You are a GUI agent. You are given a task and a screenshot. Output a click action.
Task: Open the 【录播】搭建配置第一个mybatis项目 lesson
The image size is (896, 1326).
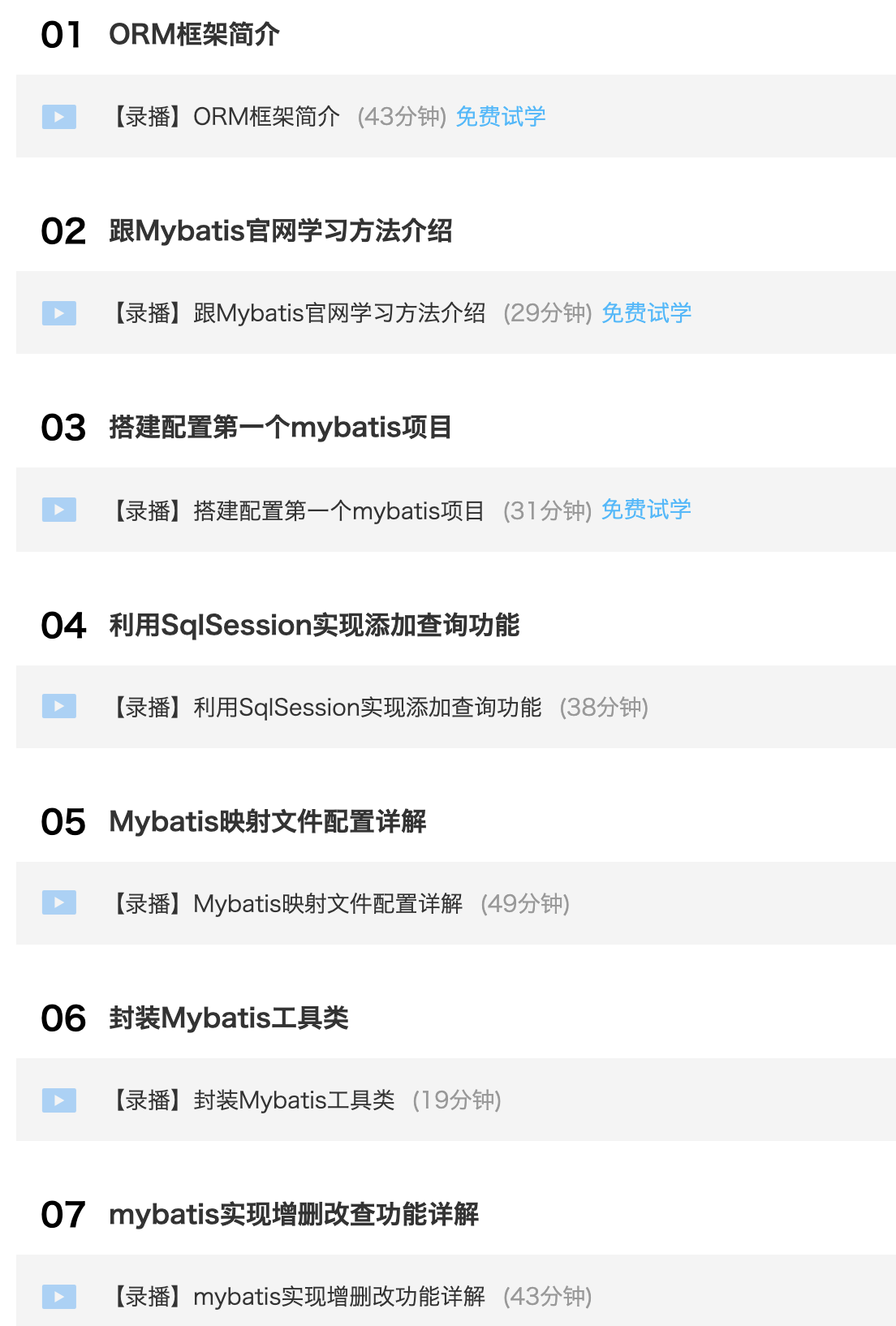point(297,510)
